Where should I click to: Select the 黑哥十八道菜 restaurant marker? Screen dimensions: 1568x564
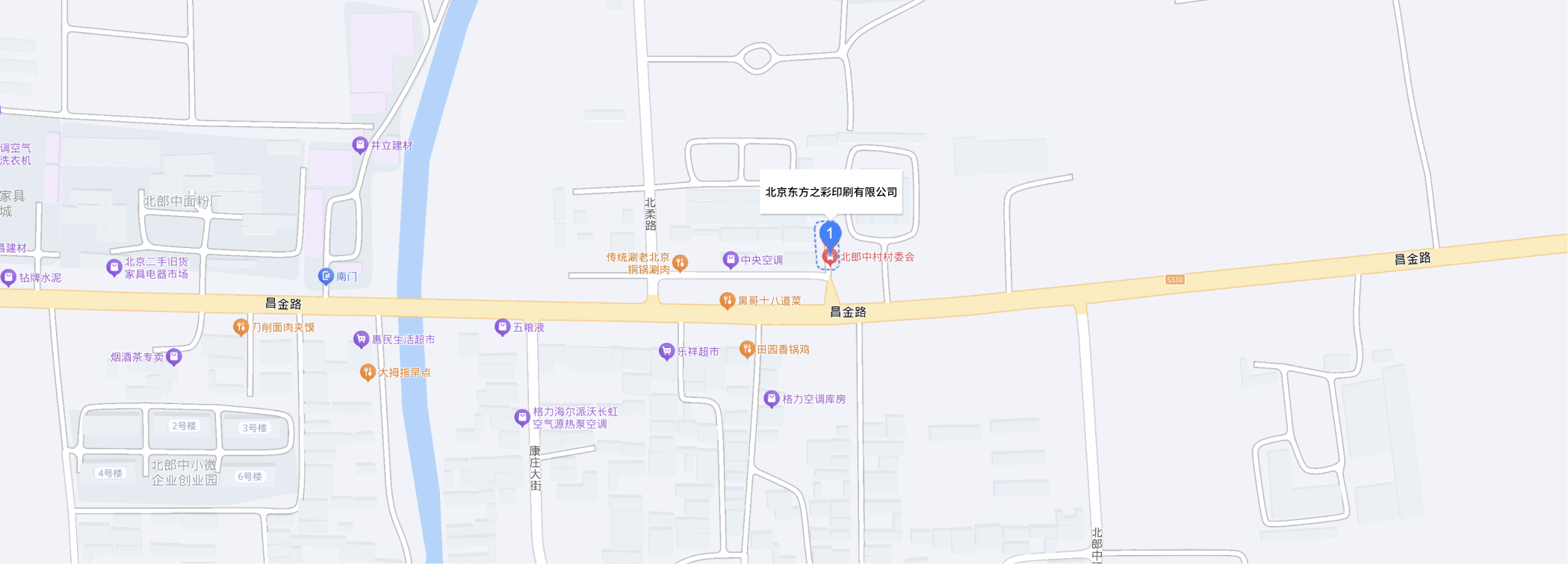pyautogui.click(x=727, y=300)
